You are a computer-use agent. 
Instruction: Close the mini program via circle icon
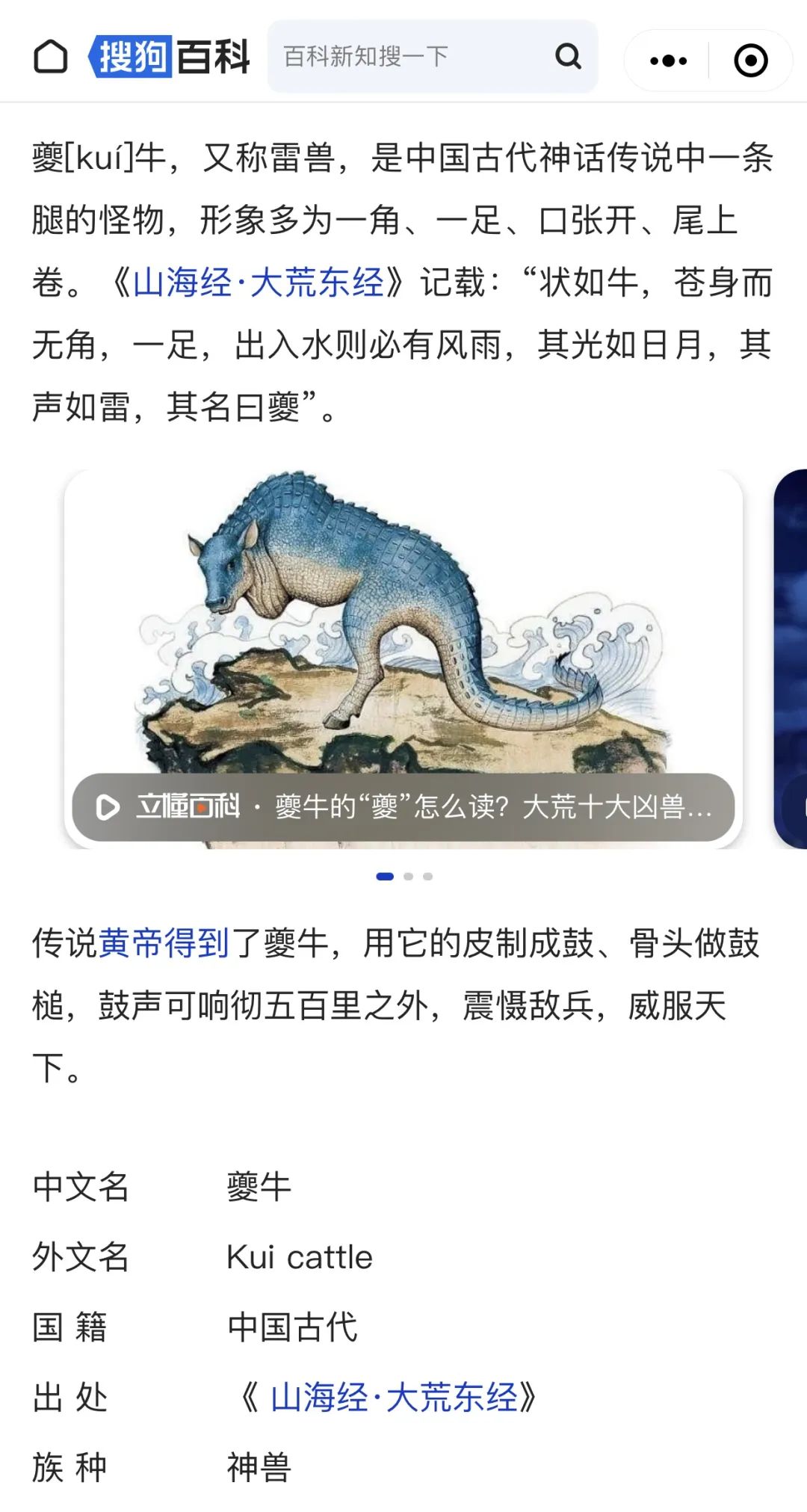point(750,61)
